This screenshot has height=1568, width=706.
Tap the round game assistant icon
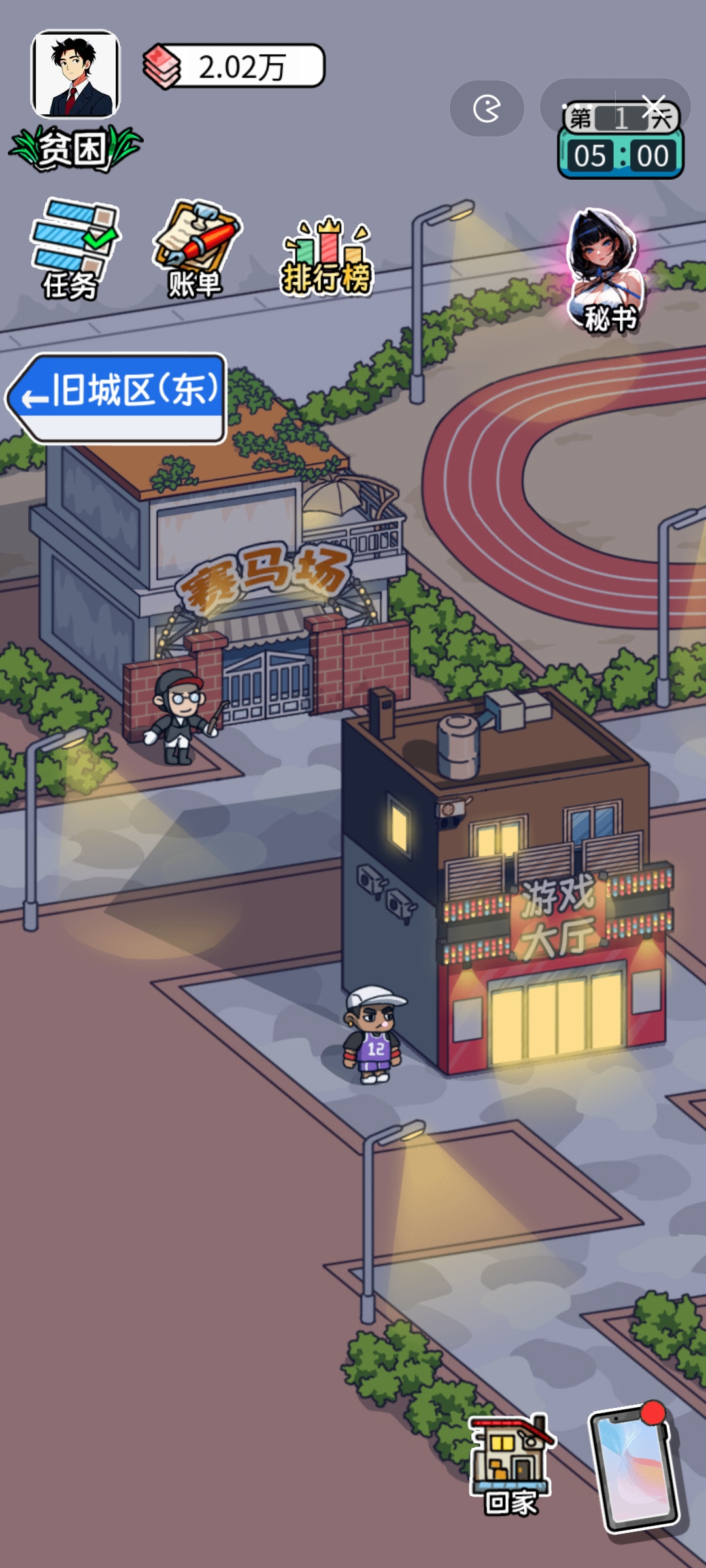point(486,108)
